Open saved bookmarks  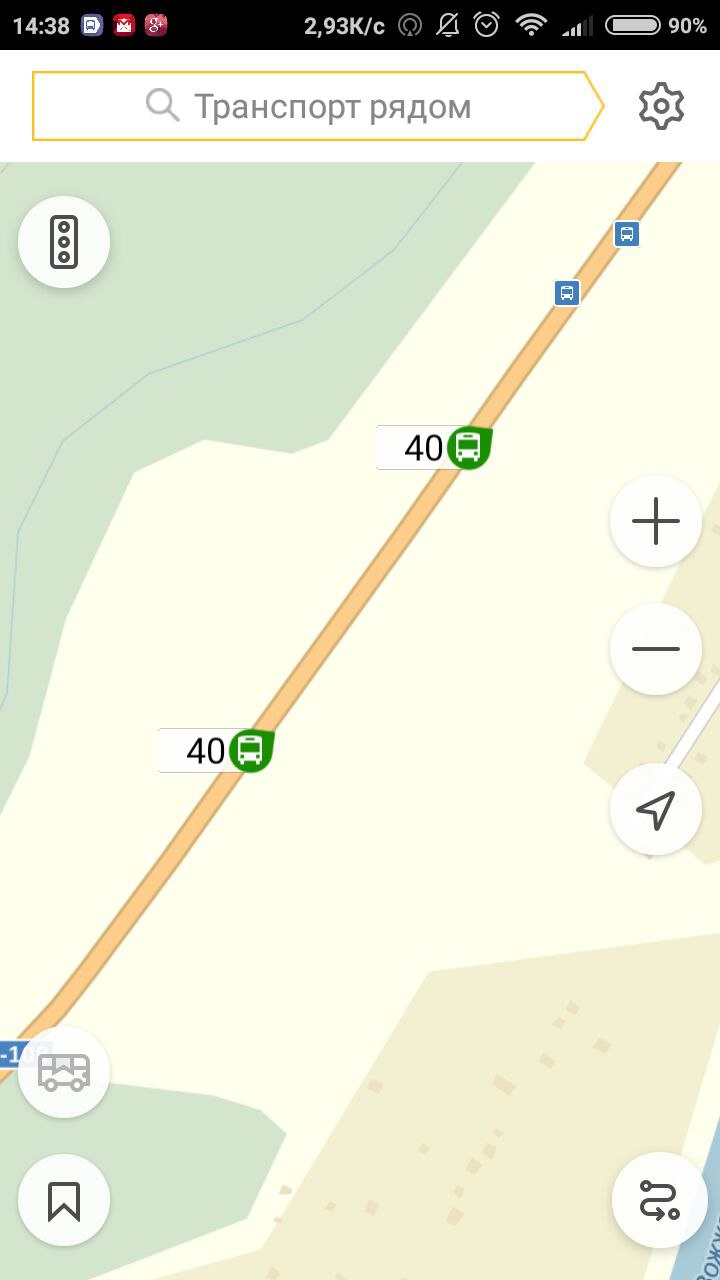(64, 1200)
